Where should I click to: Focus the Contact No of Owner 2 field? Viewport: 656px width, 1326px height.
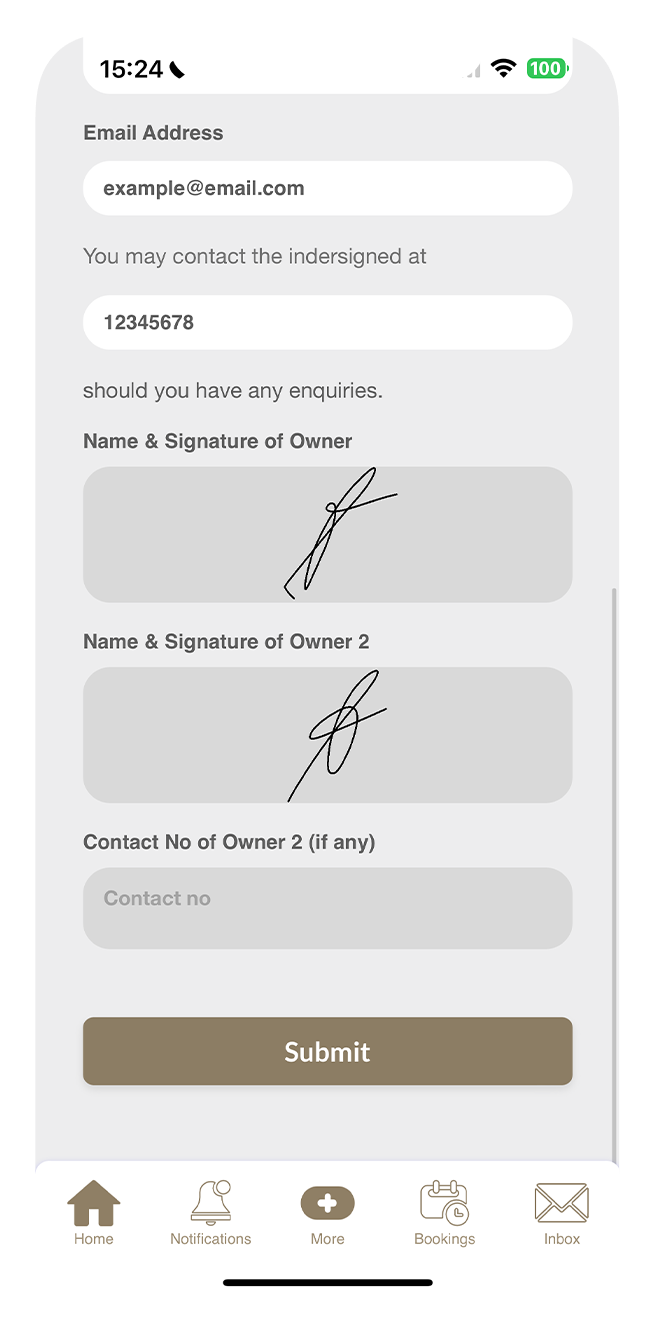point(327,907)
